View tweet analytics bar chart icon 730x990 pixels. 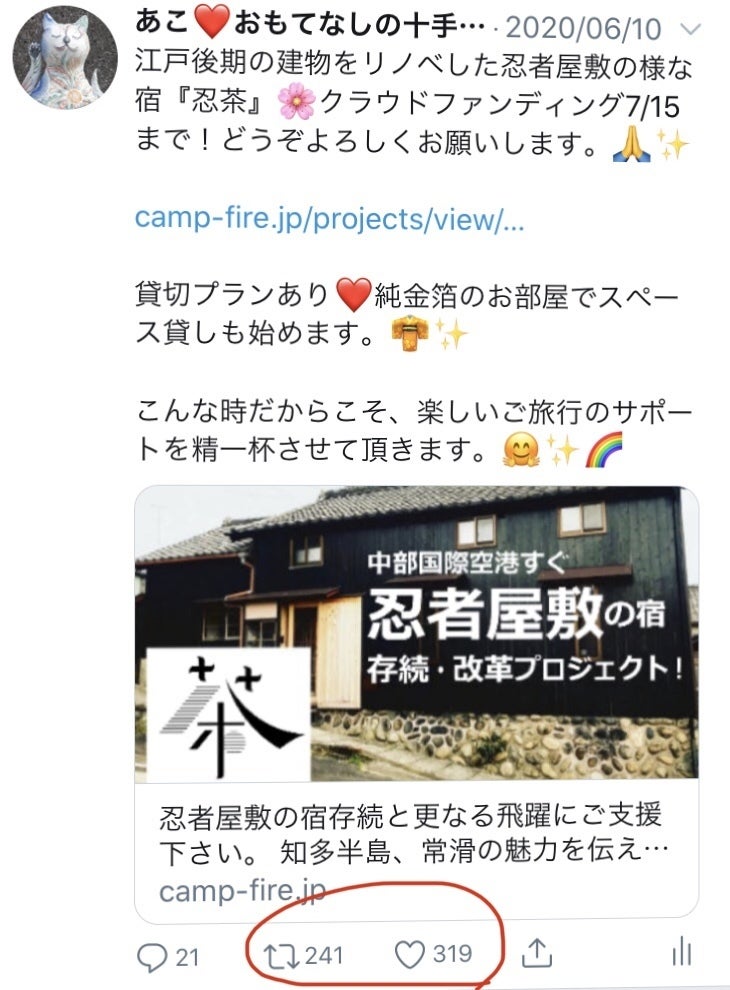coord(682,954)
